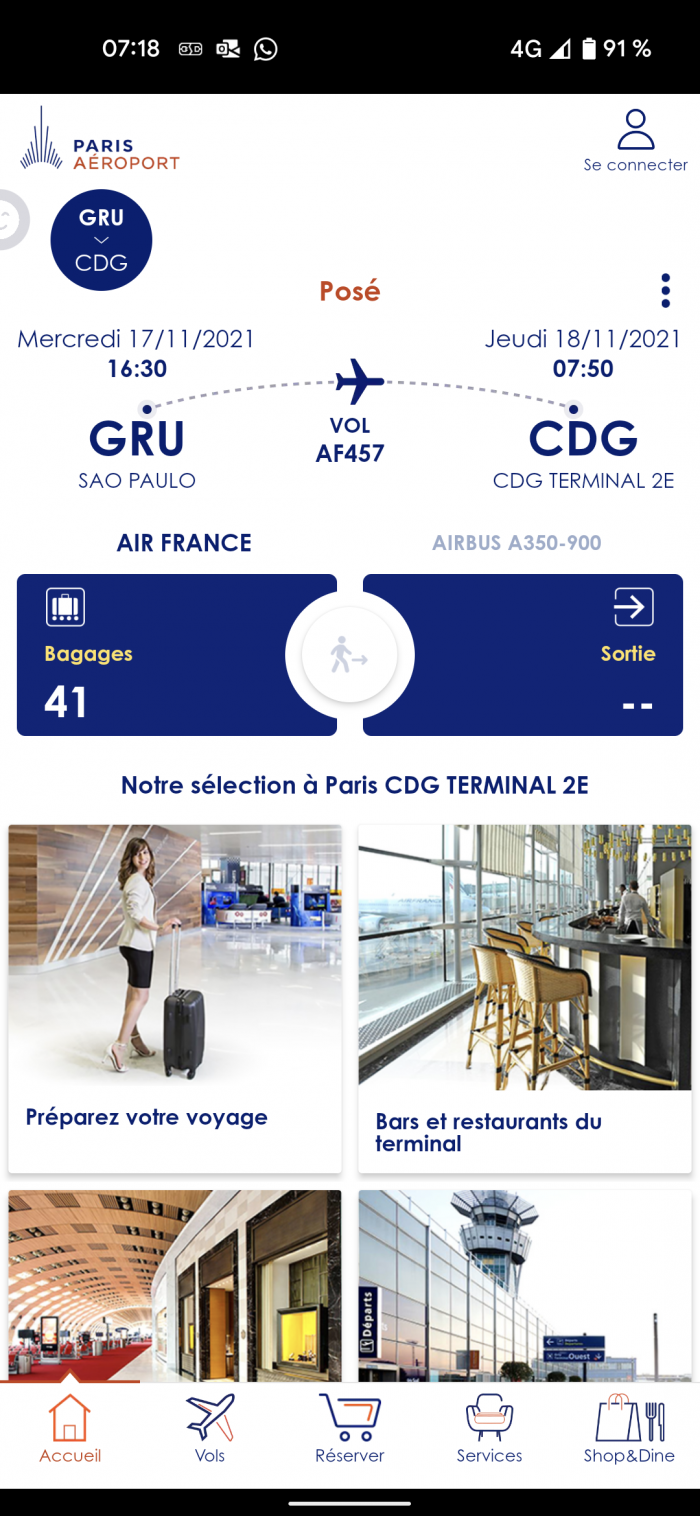
Task: Go to the Réserver tab
Action: [x=350, y=1429]
